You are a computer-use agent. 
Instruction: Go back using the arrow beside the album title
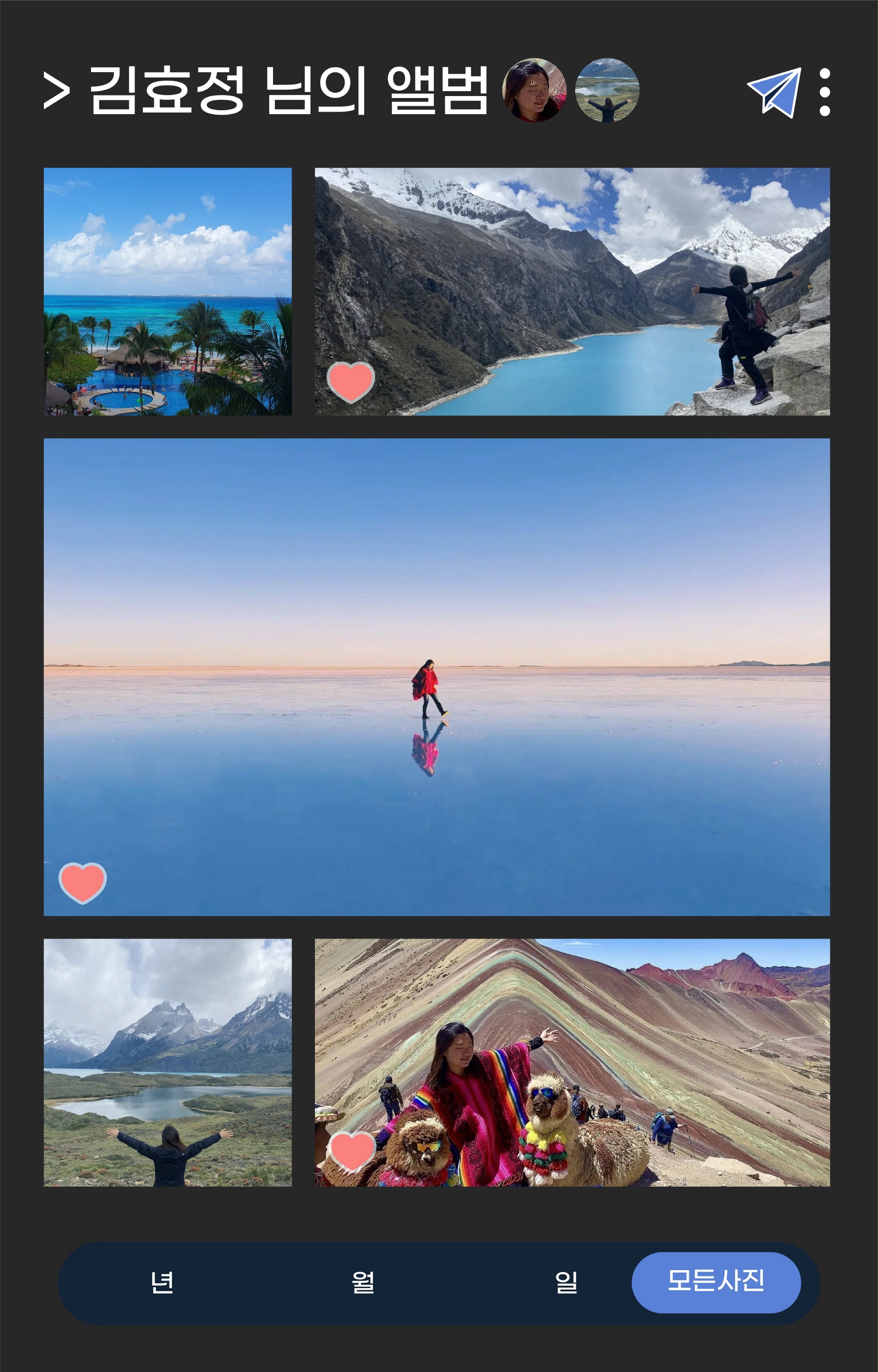tap(57, 91)
